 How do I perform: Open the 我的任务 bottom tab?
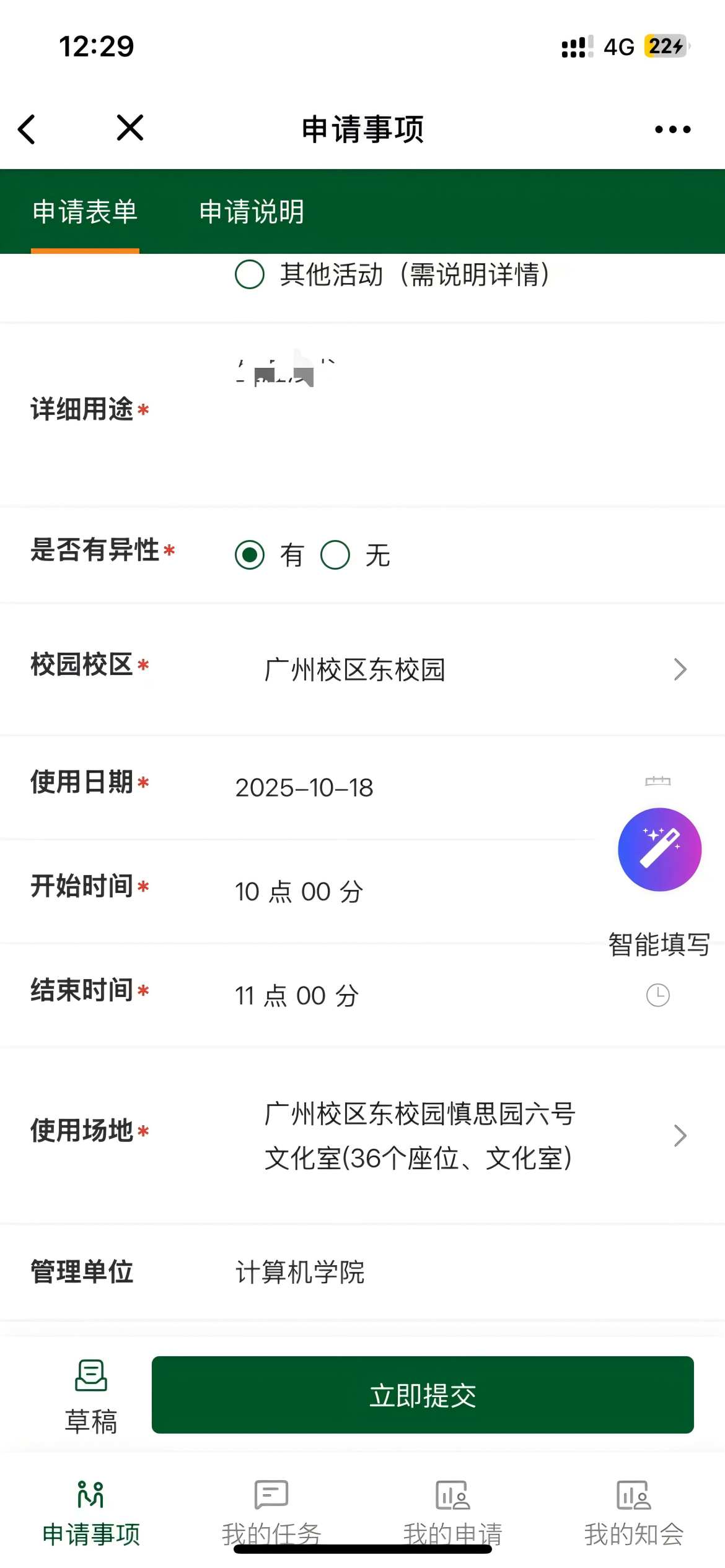271,1511
